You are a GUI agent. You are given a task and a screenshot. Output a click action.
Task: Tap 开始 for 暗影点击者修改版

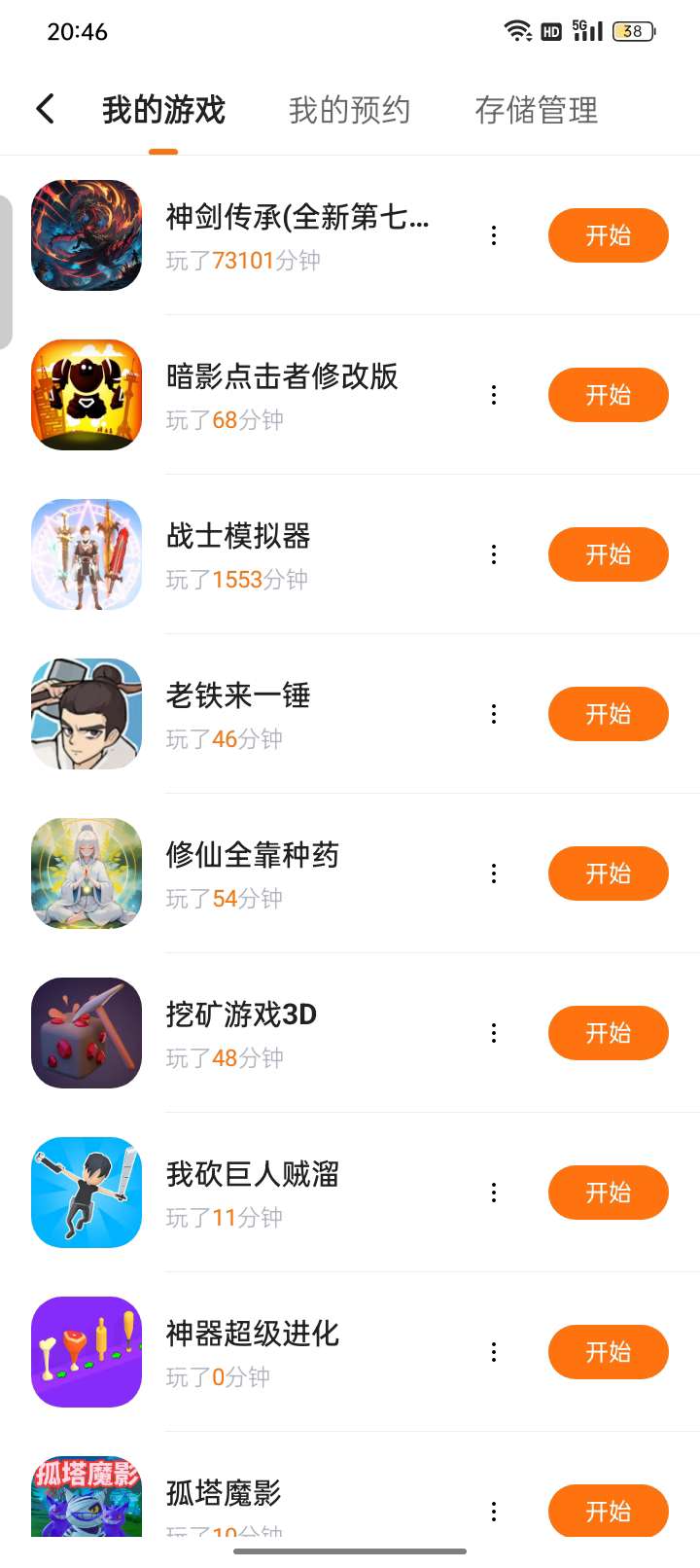click(x=608, y=395)
